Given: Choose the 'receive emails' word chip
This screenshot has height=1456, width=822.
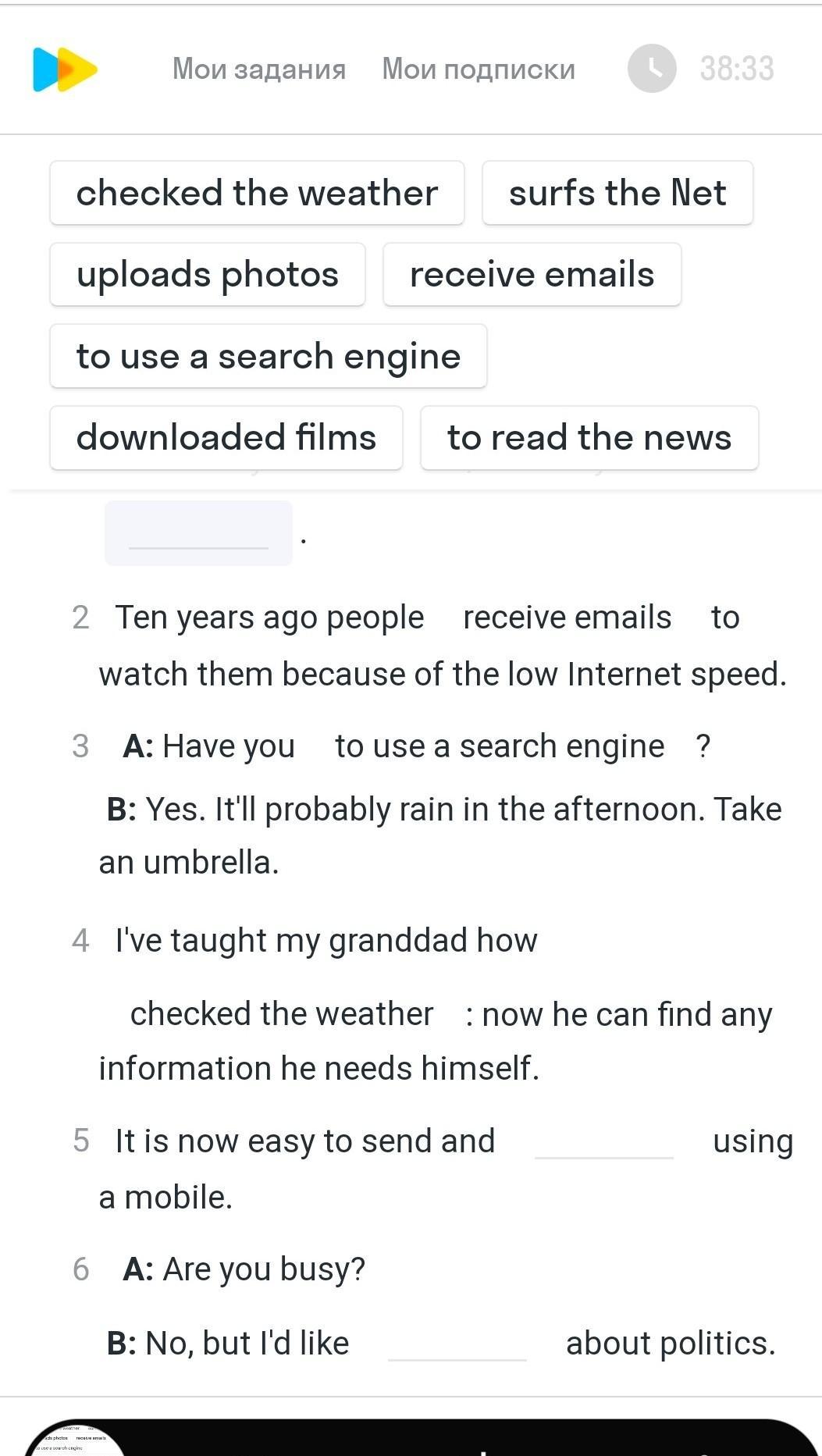Looking at the screenshot, I should click(x=532, y=274).
